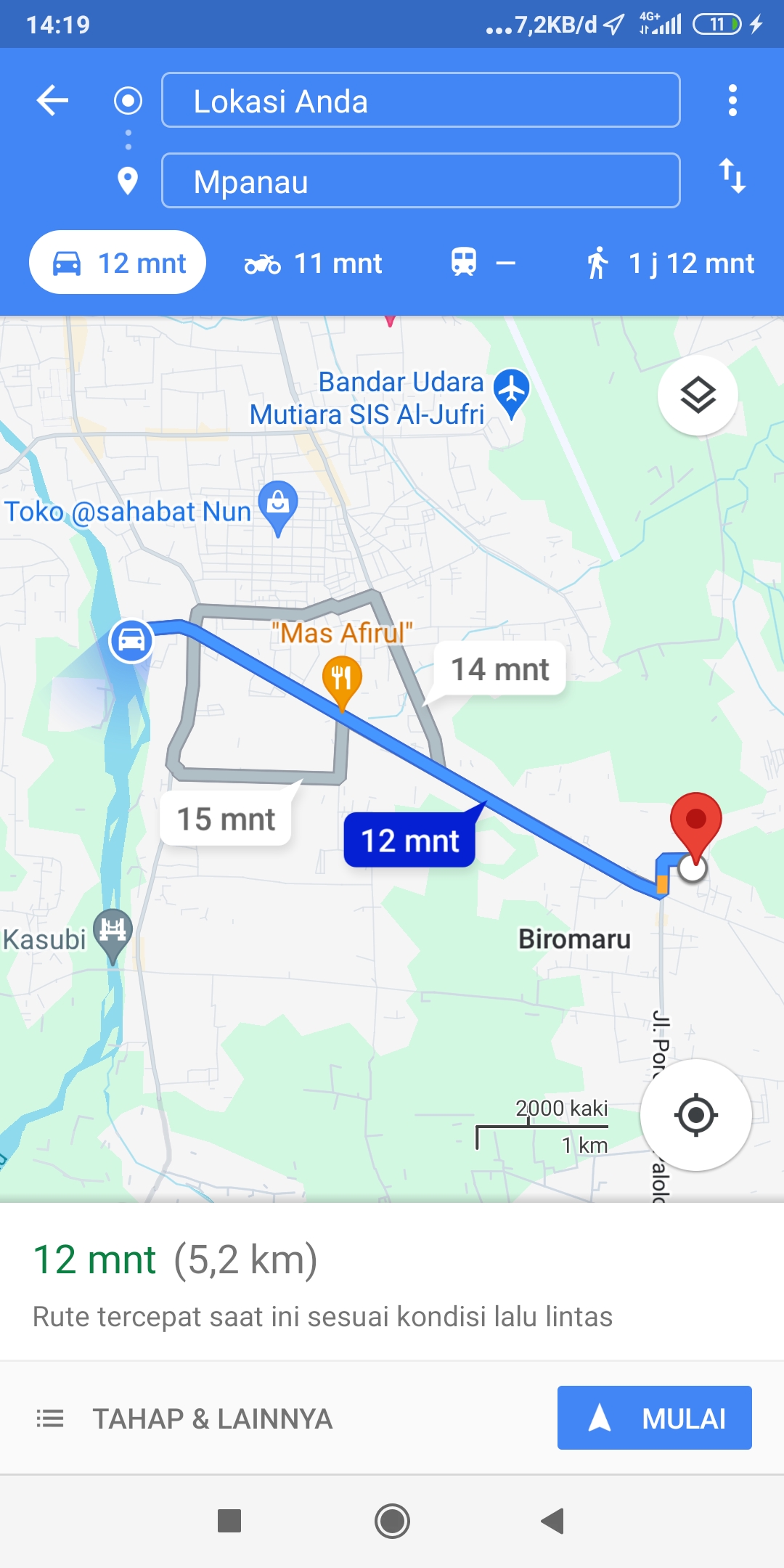784x1568 pixels.
Task: Switch to motorcycle 11 mnt mode
Action: [313, 263]
